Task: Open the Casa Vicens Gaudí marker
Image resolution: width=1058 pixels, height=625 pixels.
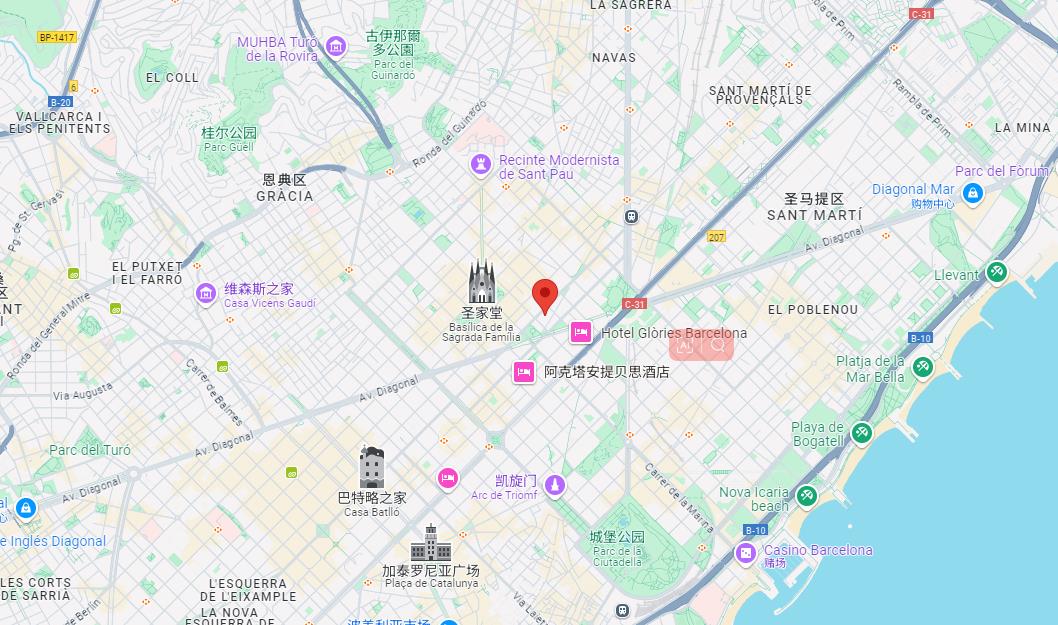Action: coord(206,294)
